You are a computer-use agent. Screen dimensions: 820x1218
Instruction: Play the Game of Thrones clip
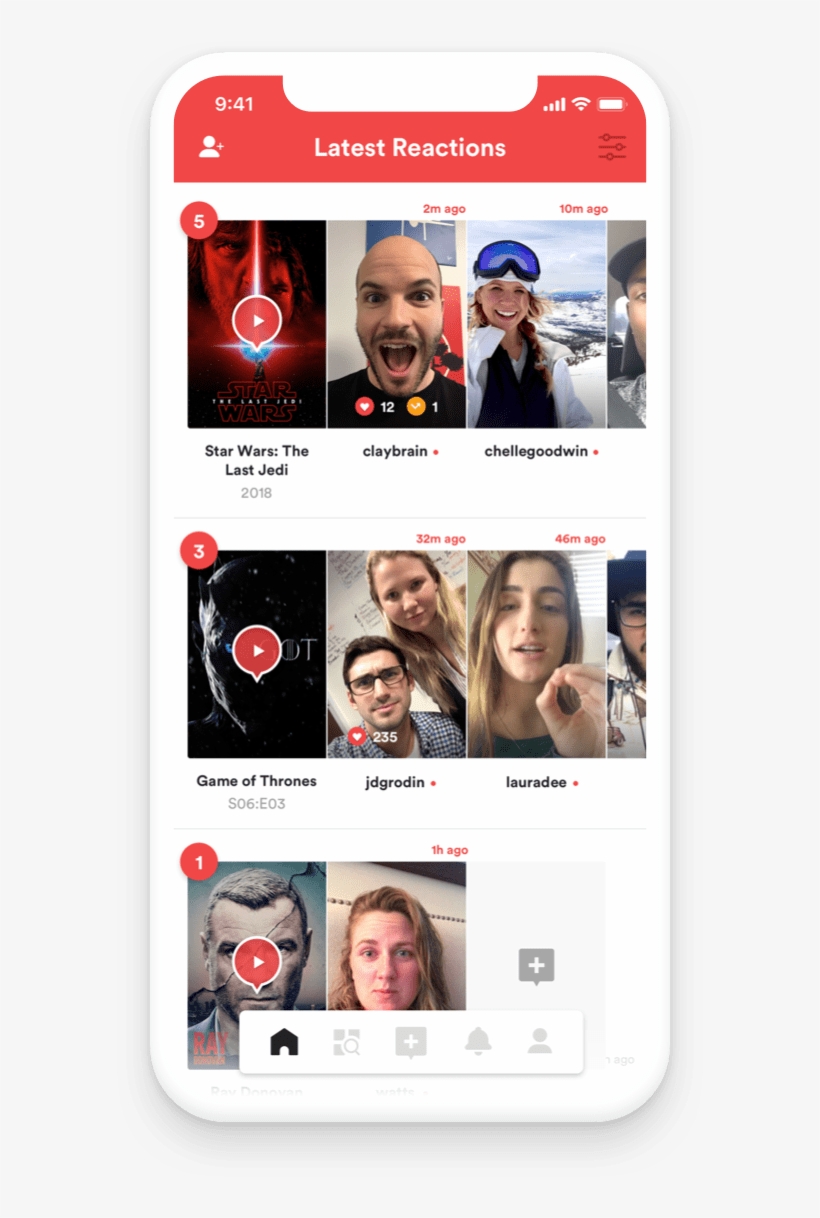[x=257, y=651]
